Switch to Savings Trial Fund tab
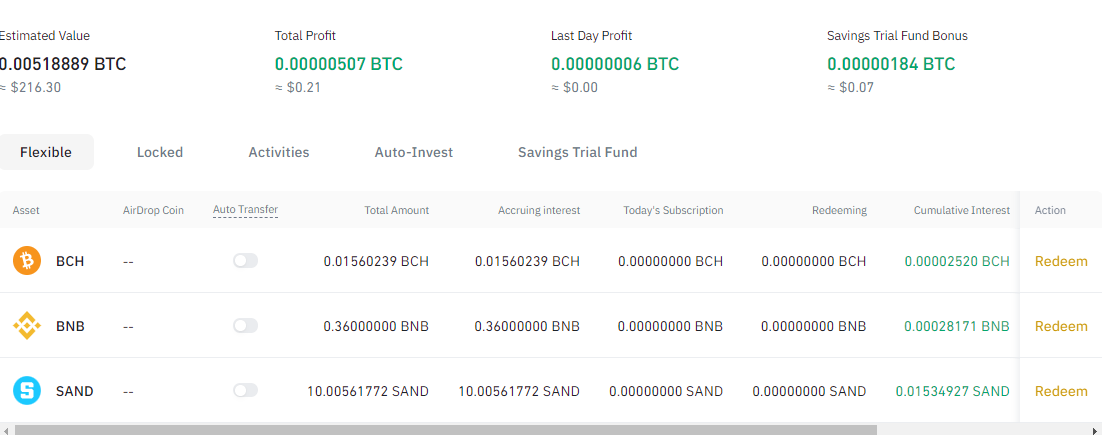Image resolution: width=1102 pixels, height=435 pixels. 577,152
